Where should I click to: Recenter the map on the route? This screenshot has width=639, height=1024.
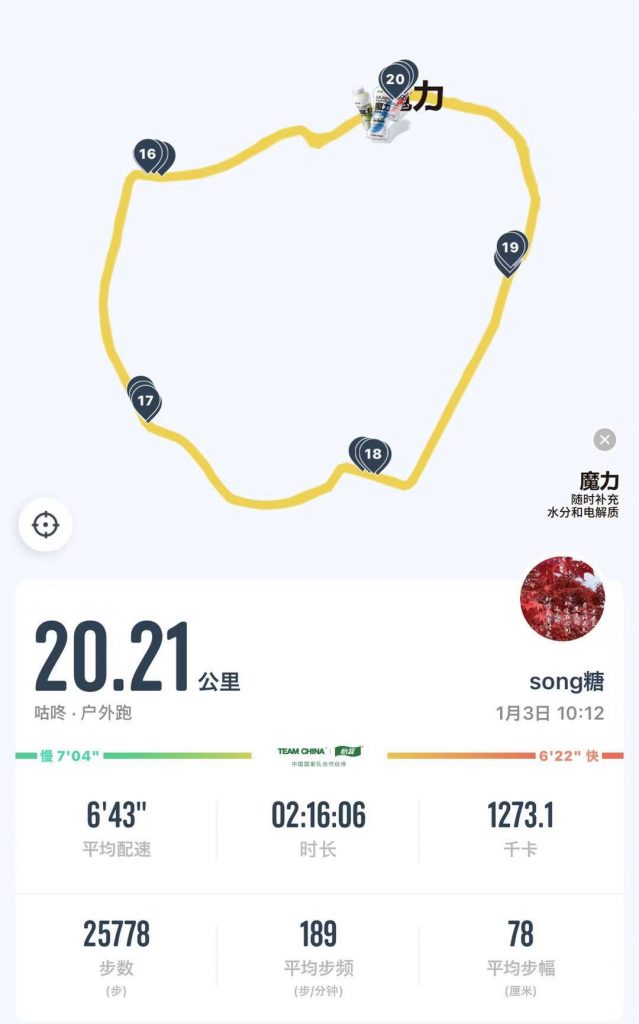[x=45, y=525]
